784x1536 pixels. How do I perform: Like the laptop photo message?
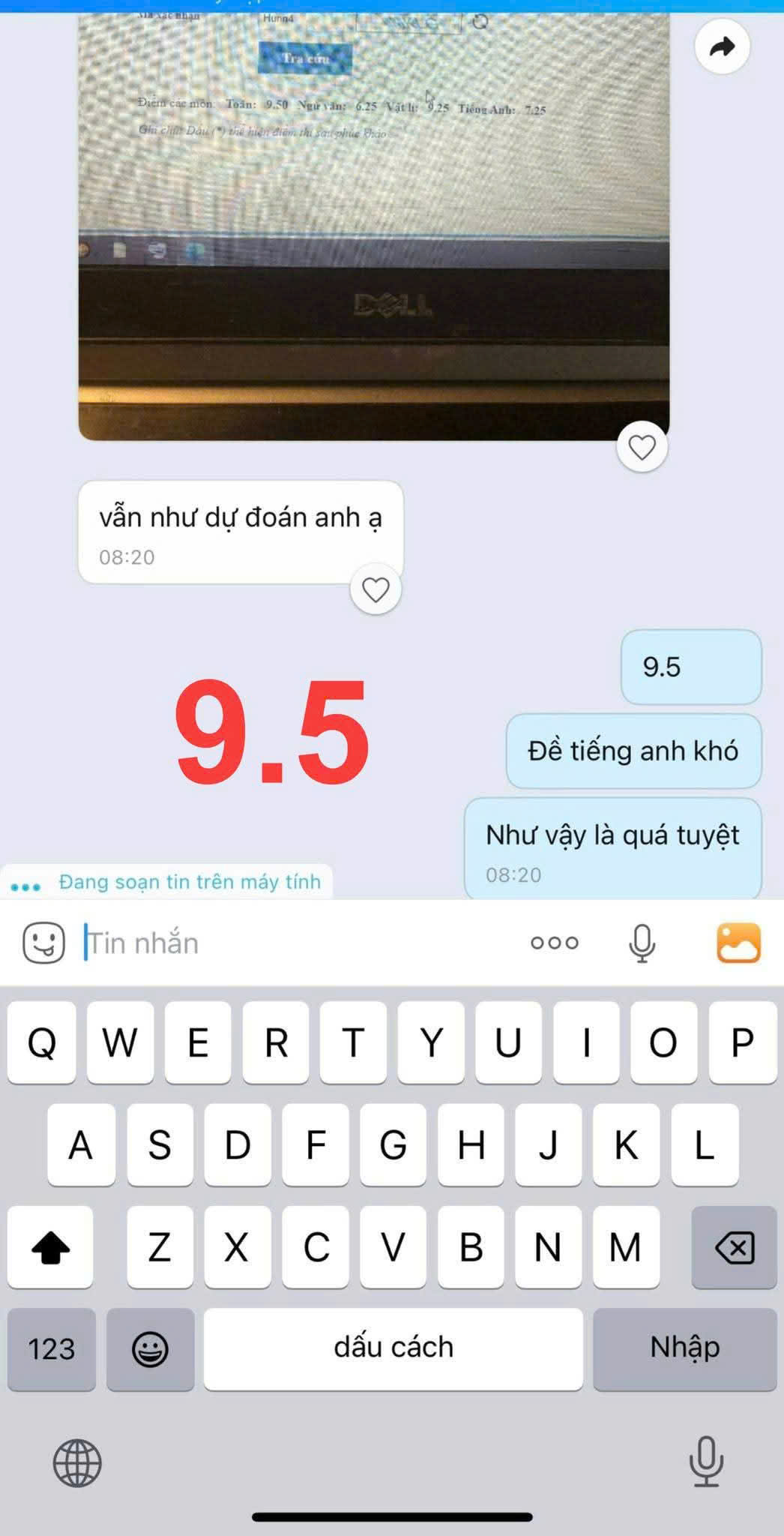pyautogui.click(x=642, y=448)
